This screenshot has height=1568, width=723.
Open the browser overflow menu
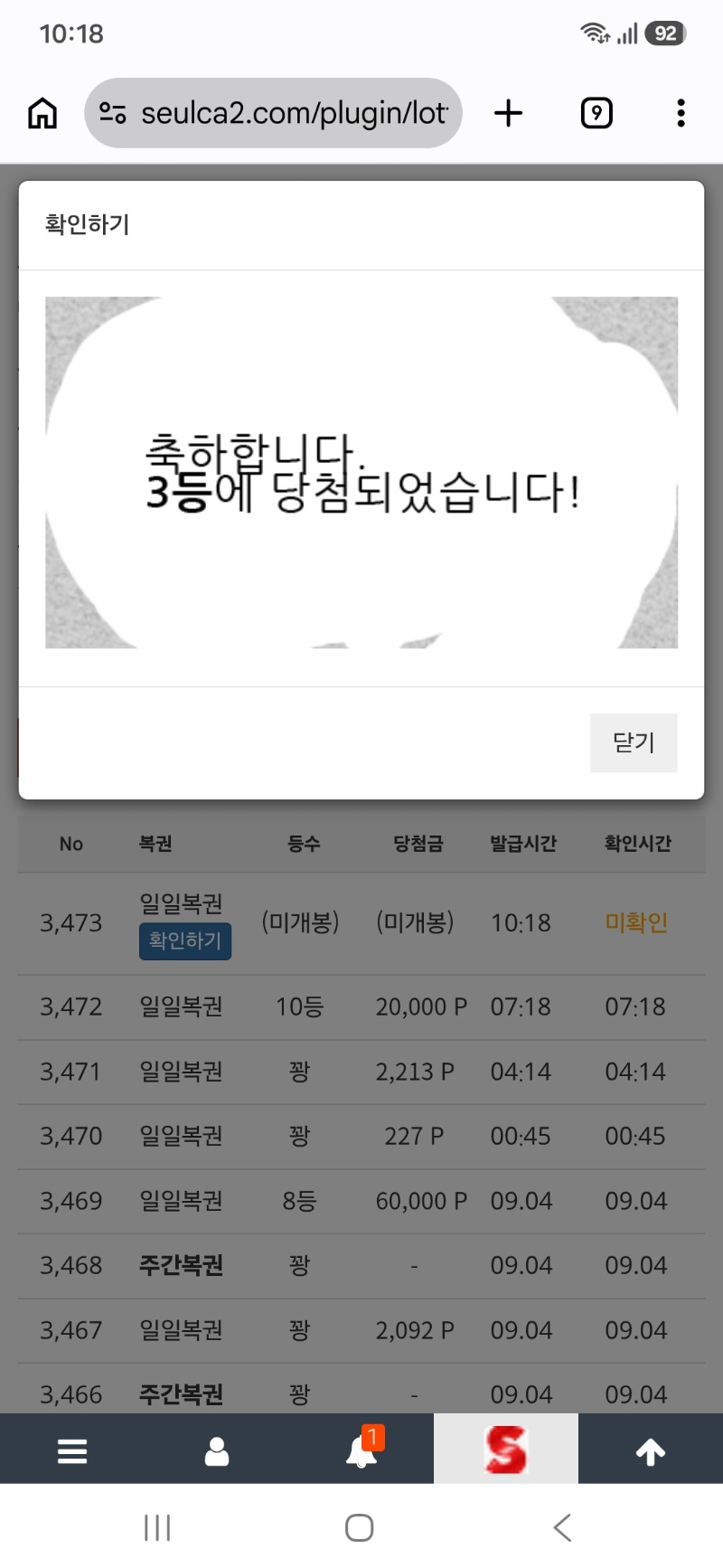[x=681, y=113]
